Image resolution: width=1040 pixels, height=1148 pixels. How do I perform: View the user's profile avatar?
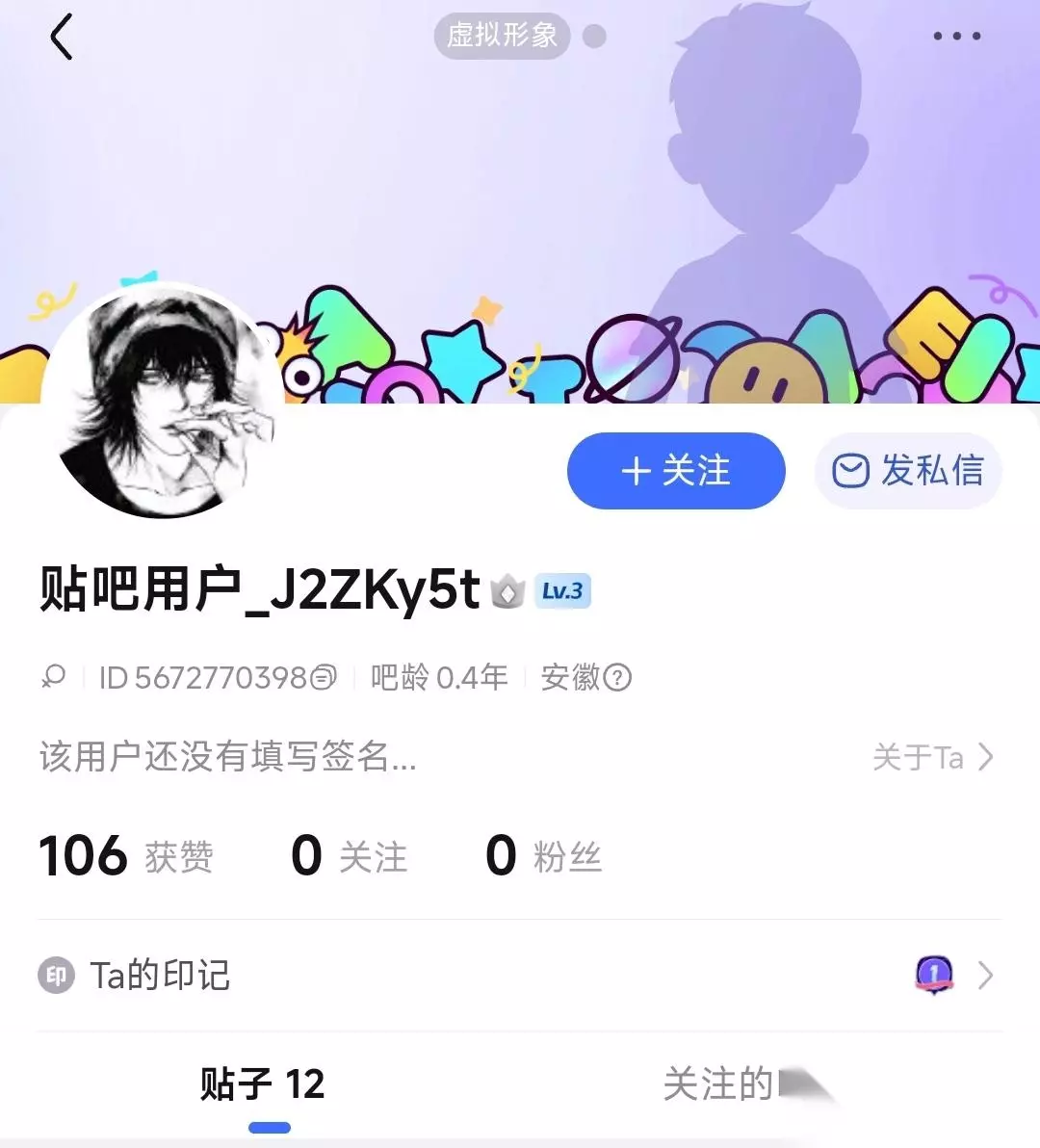pyautogui.click(x=163, y=403)
